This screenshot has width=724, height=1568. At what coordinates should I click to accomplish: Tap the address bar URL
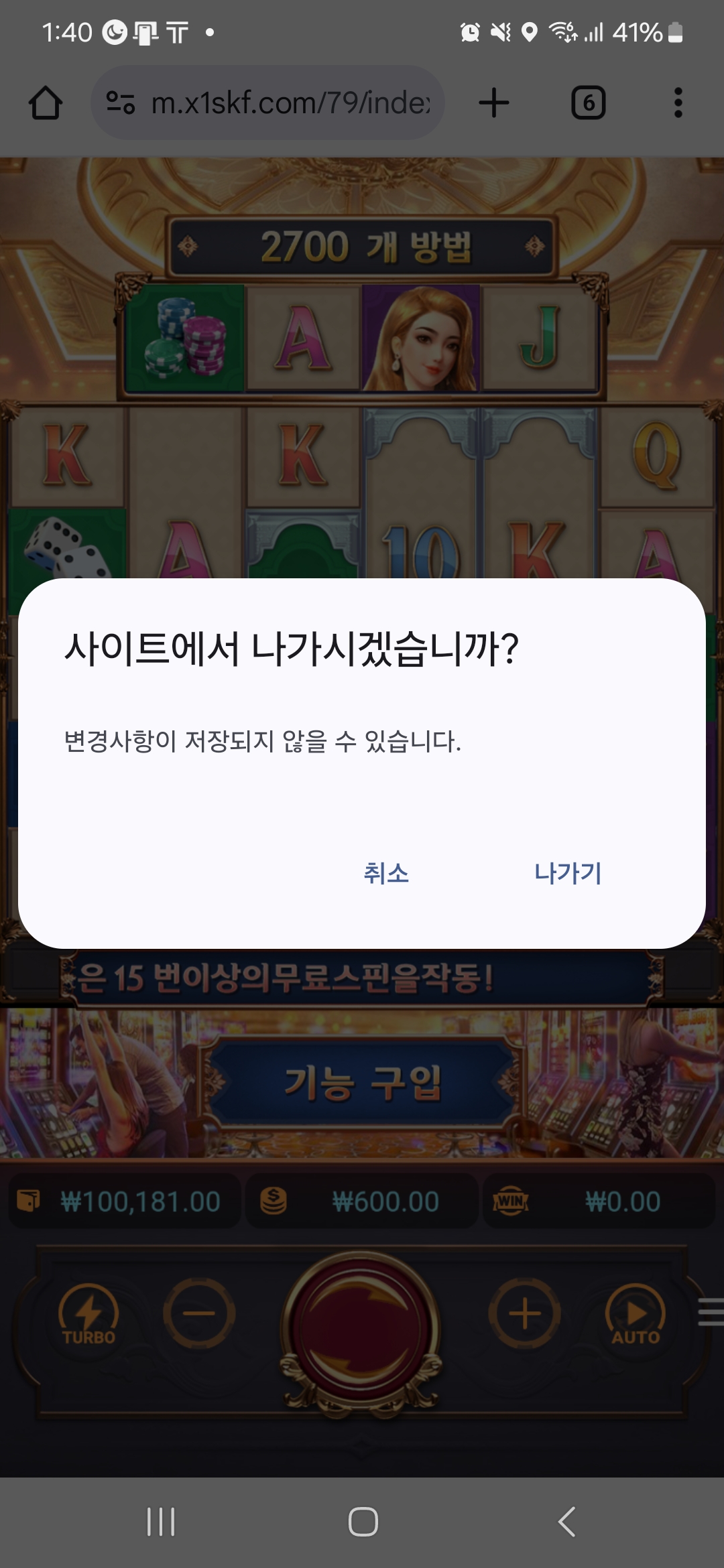[x=290, y=103]
